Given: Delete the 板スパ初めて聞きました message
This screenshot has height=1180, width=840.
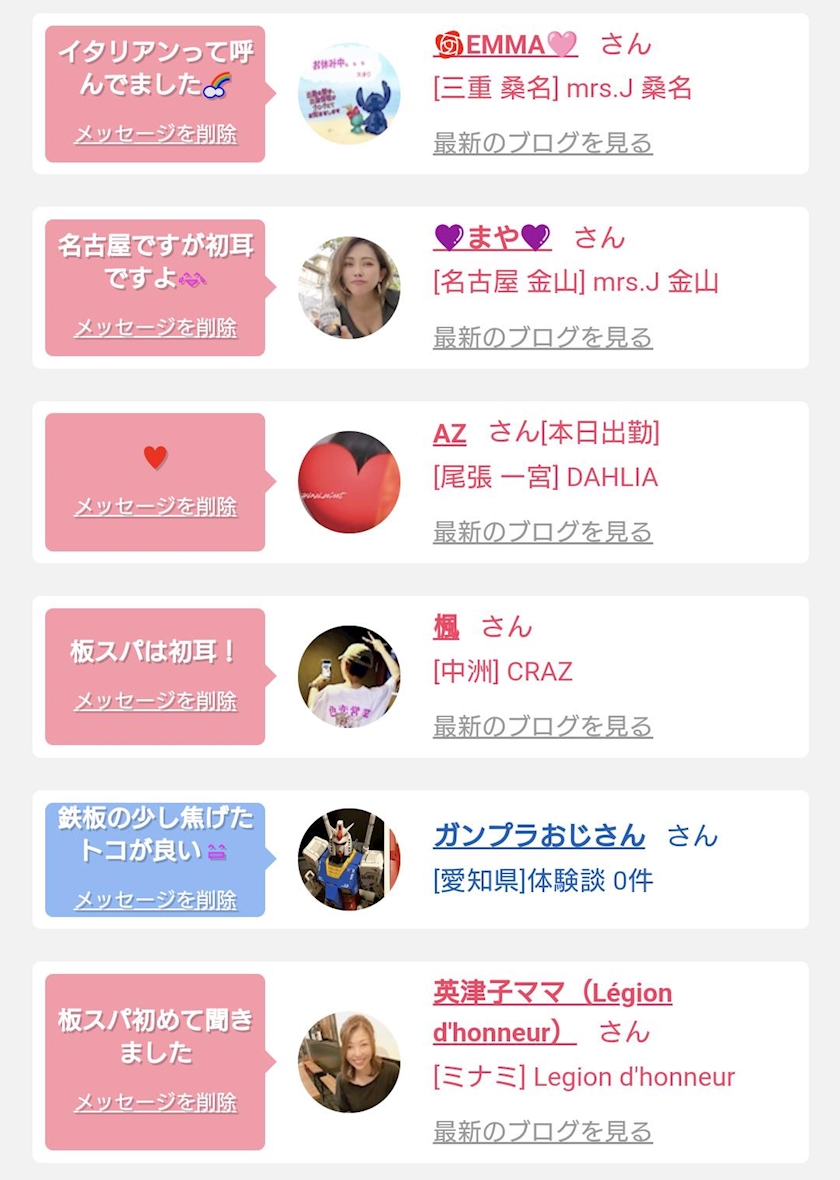Looking at the screenshot, I should coord(156,1102).
